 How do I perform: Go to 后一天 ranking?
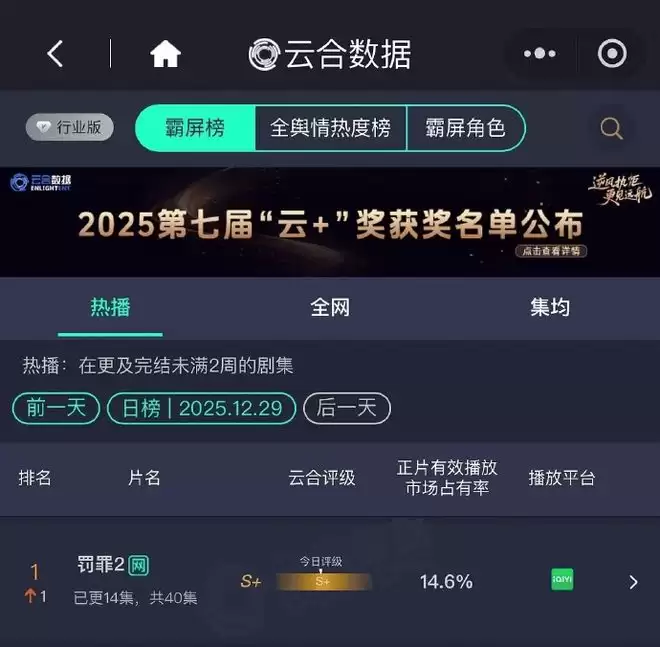(x=346, y=408)
